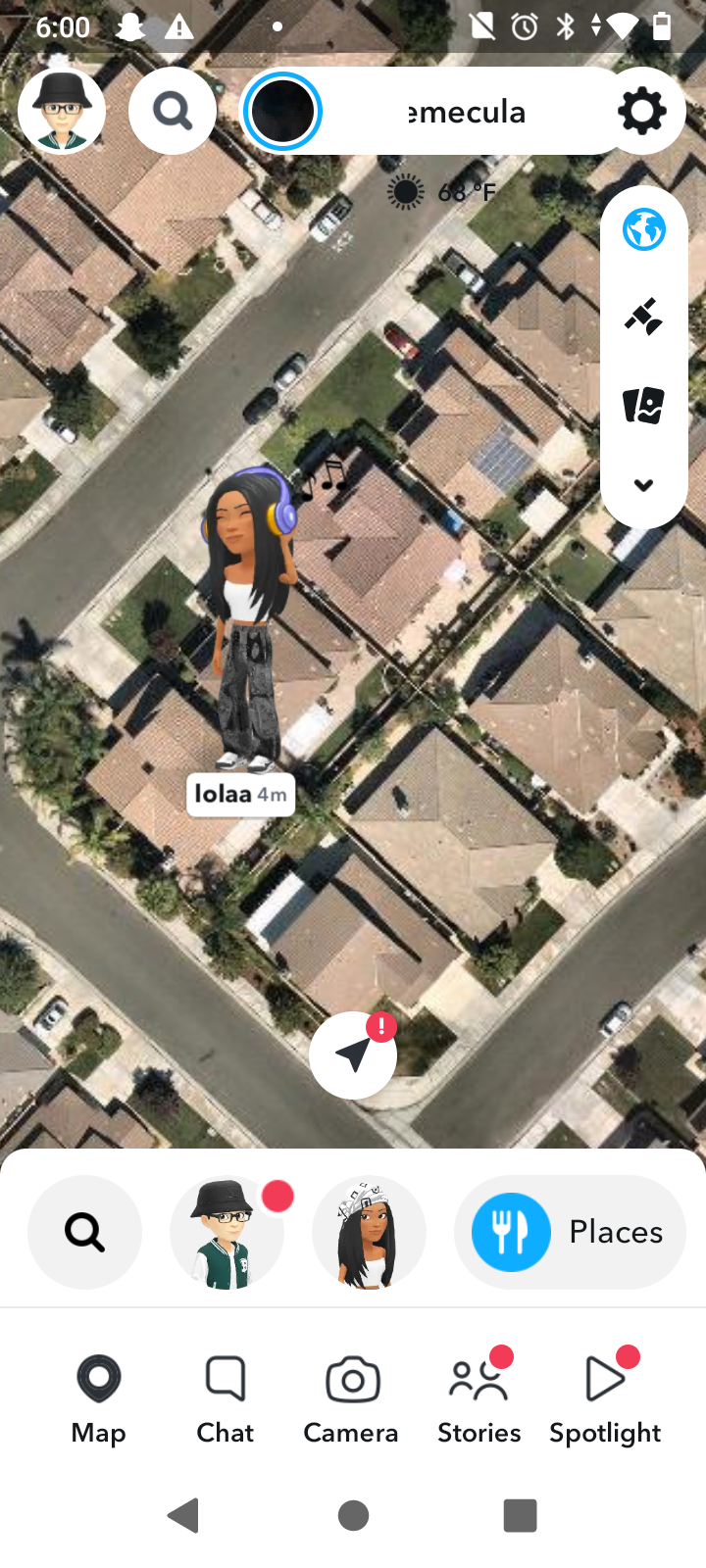
Task: Switch to the Stories tab
Action: (479, 1397)
